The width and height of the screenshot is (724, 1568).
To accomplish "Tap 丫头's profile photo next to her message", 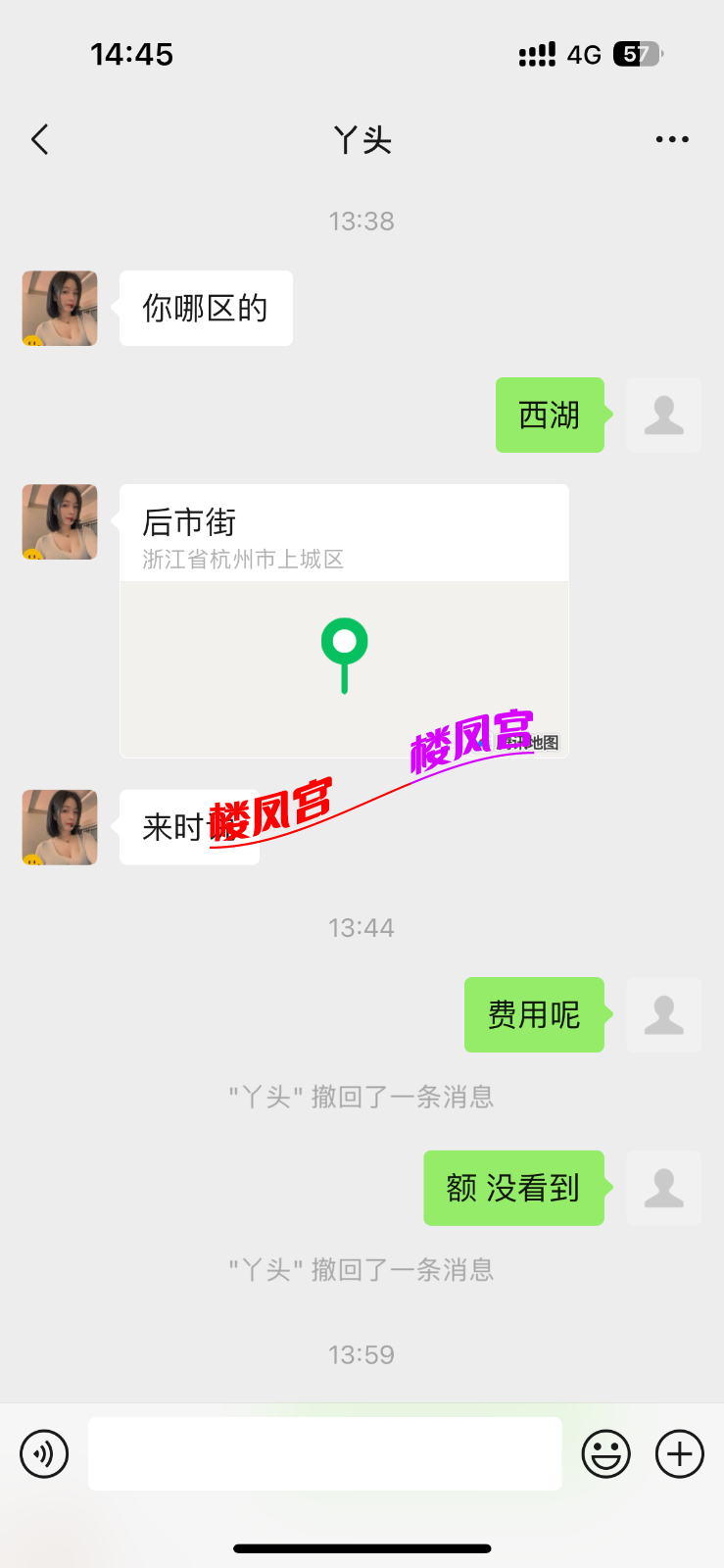I will point(60,308).
